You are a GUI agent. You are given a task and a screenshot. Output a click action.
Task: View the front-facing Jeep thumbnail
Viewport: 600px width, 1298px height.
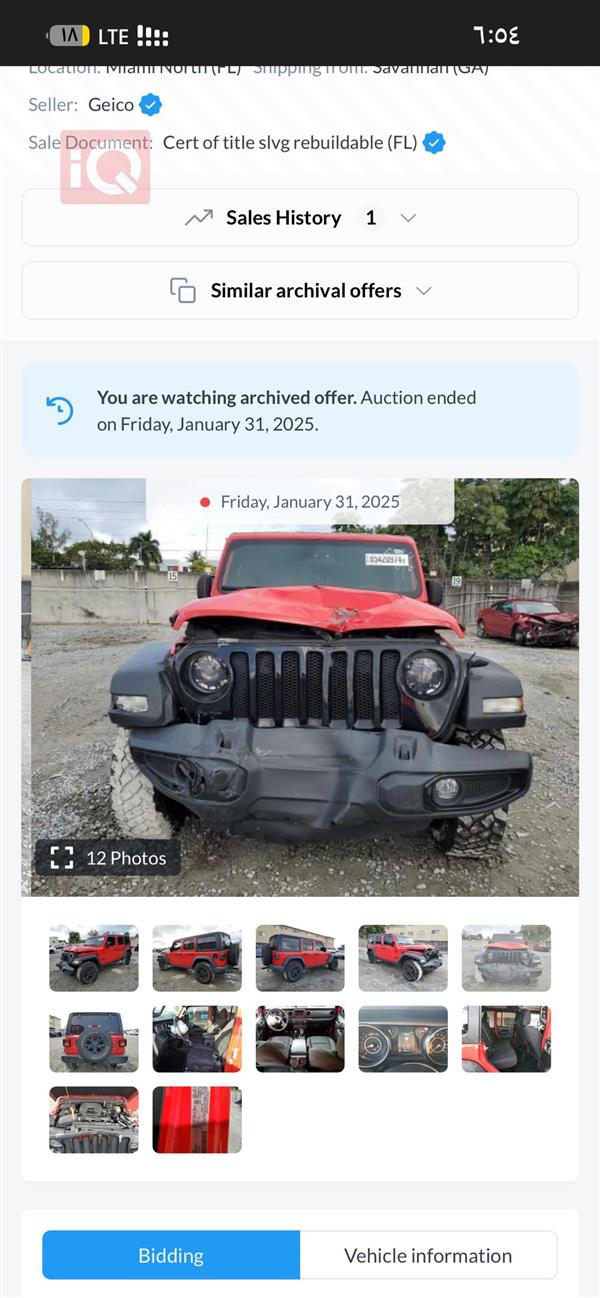click(x=506, y=958)
